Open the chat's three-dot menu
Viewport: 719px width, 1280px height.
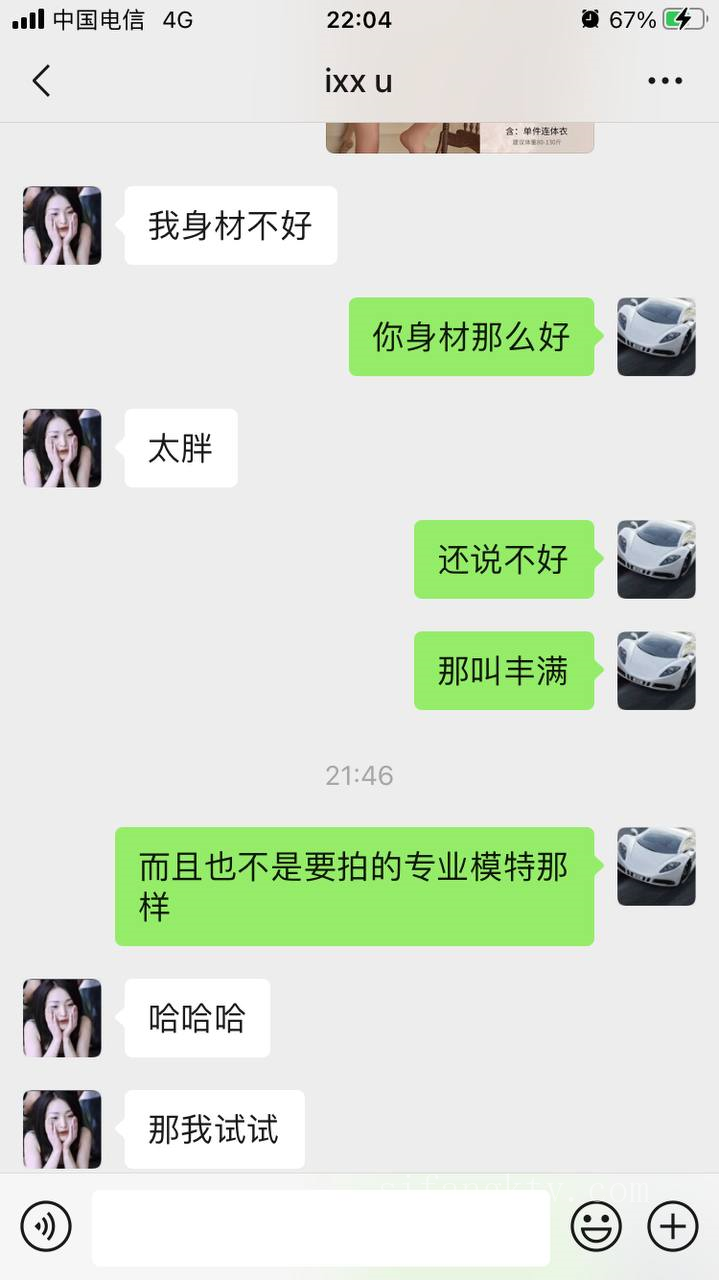pos(665,81)
